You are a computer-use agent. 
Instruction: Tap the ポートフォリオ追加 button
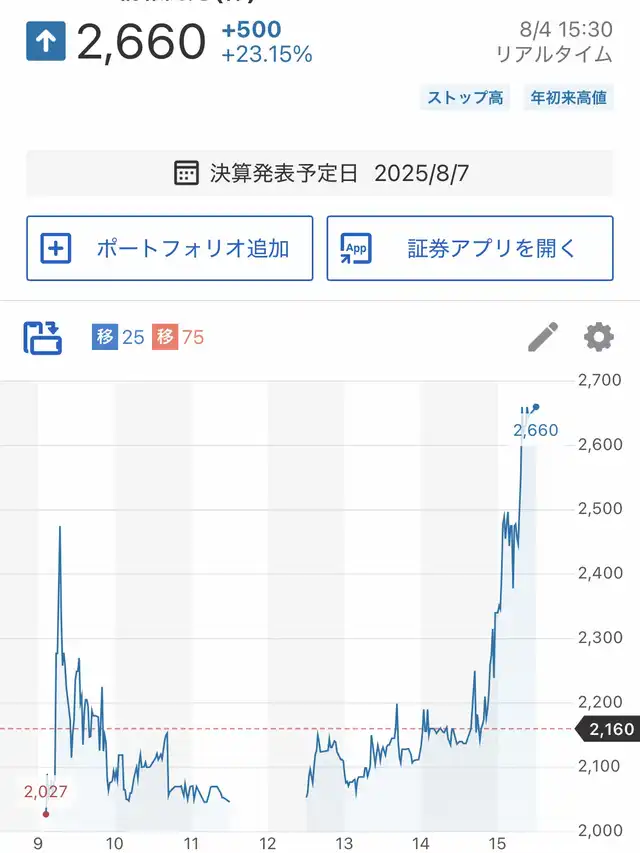(x=170, y=248)
